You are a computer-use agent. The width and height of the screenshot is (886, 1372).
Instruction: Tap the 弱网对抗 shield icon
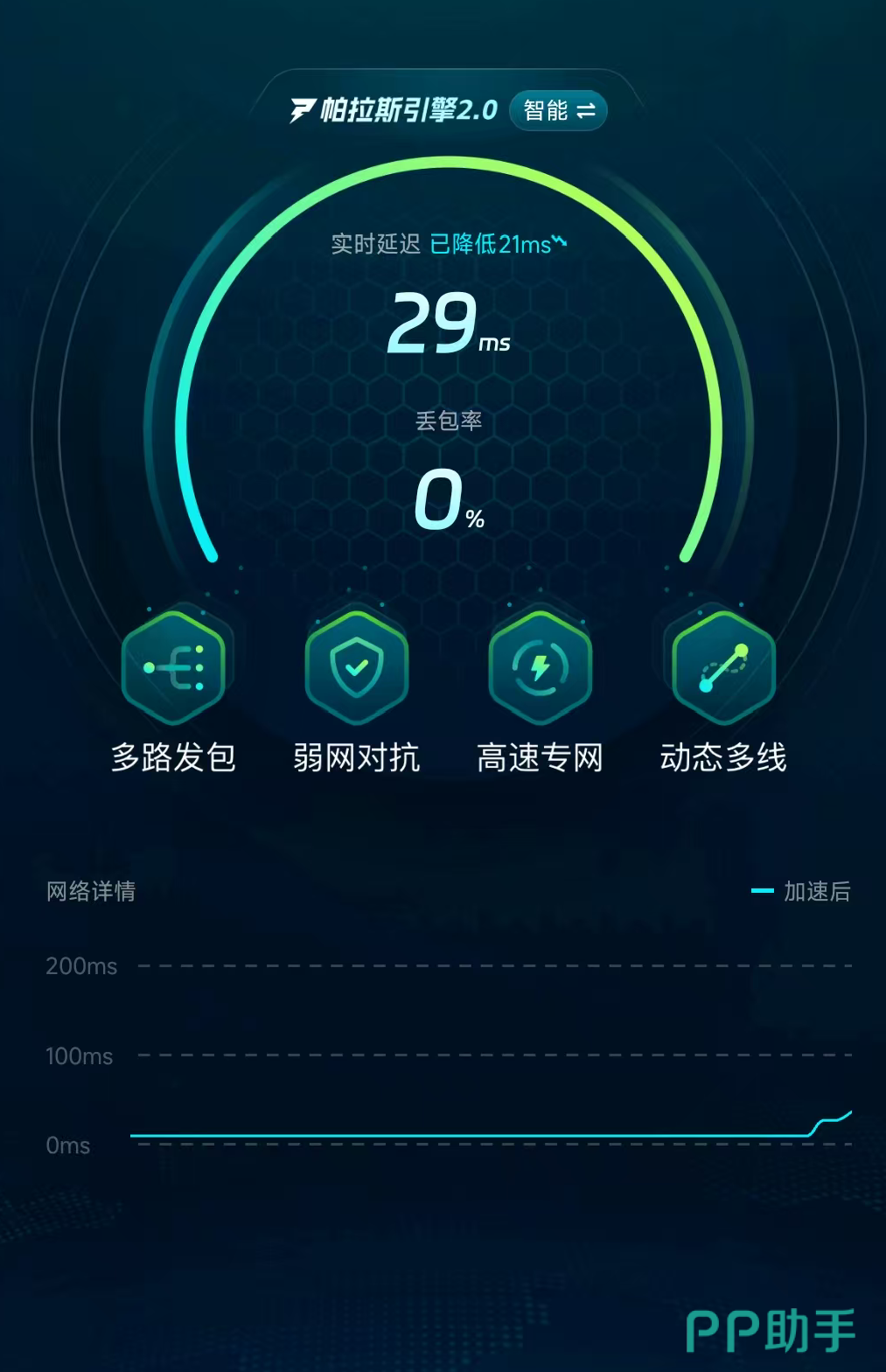pyautogui.click(x=357, y=669)
